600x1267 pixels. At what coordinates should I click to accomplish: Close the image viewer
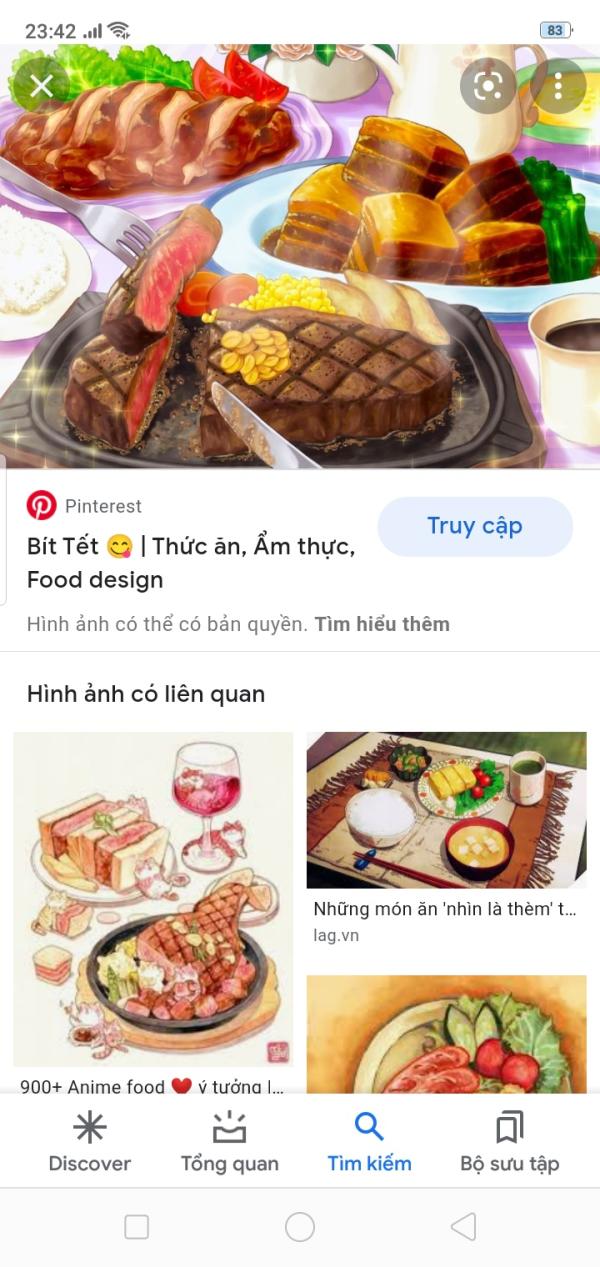41,86
